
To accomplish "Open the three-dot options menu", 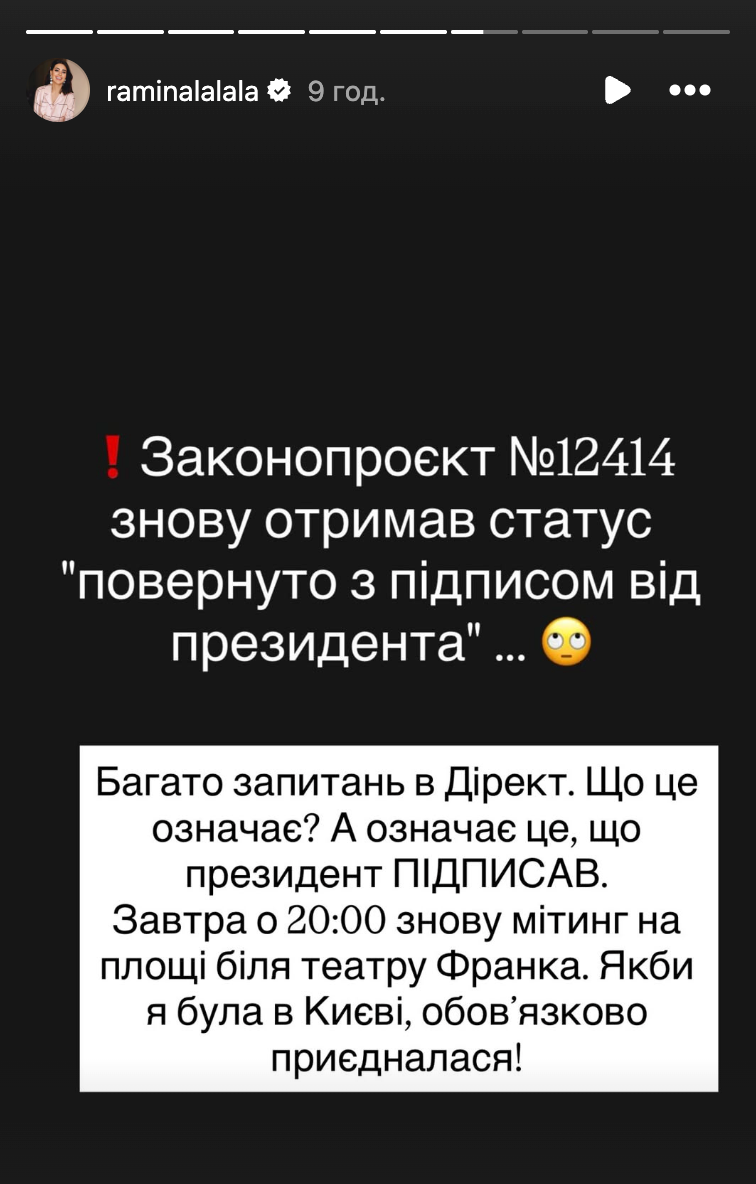I will (689, 91).
